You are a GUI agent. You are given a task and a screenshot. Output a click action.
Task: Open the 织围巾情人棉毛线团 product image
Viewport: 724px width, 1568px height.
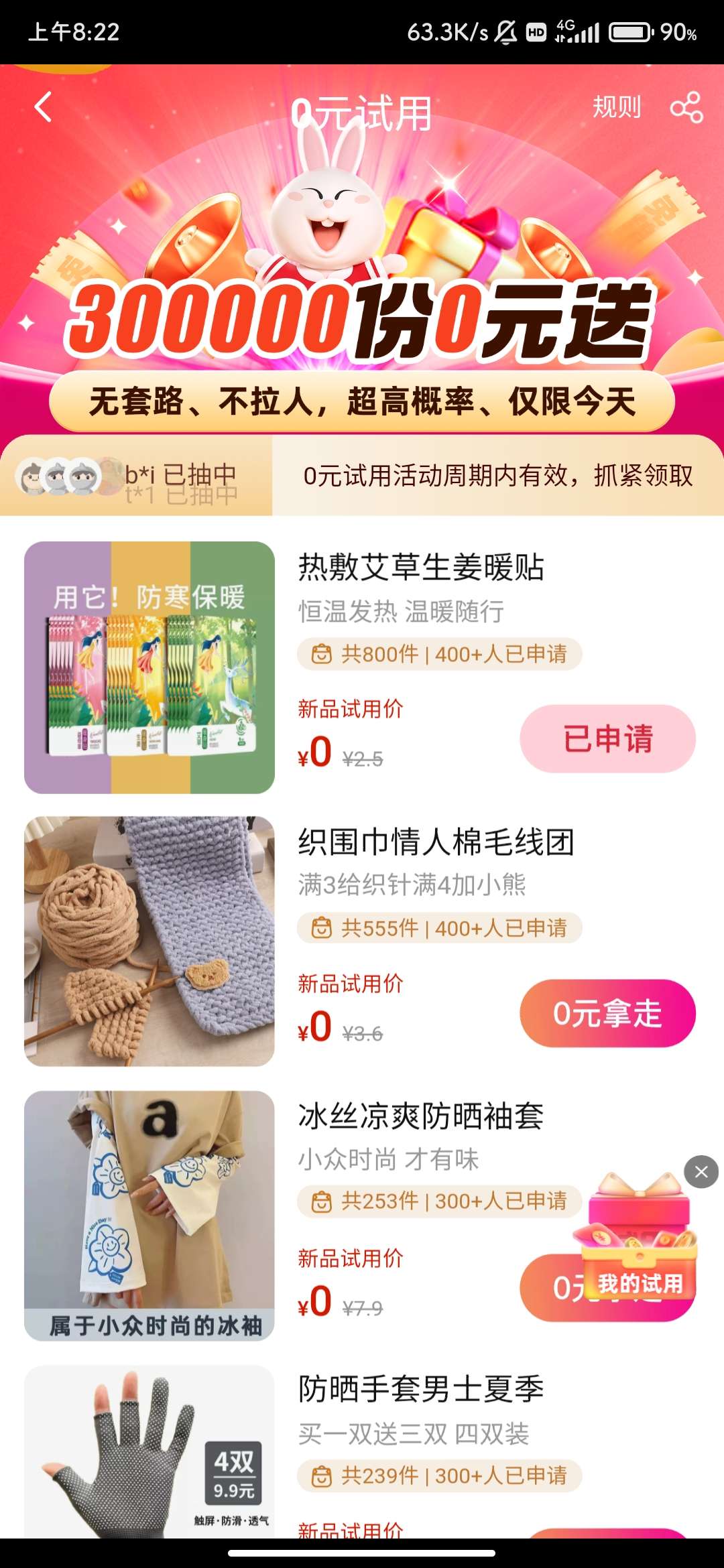tap(149, 941)
